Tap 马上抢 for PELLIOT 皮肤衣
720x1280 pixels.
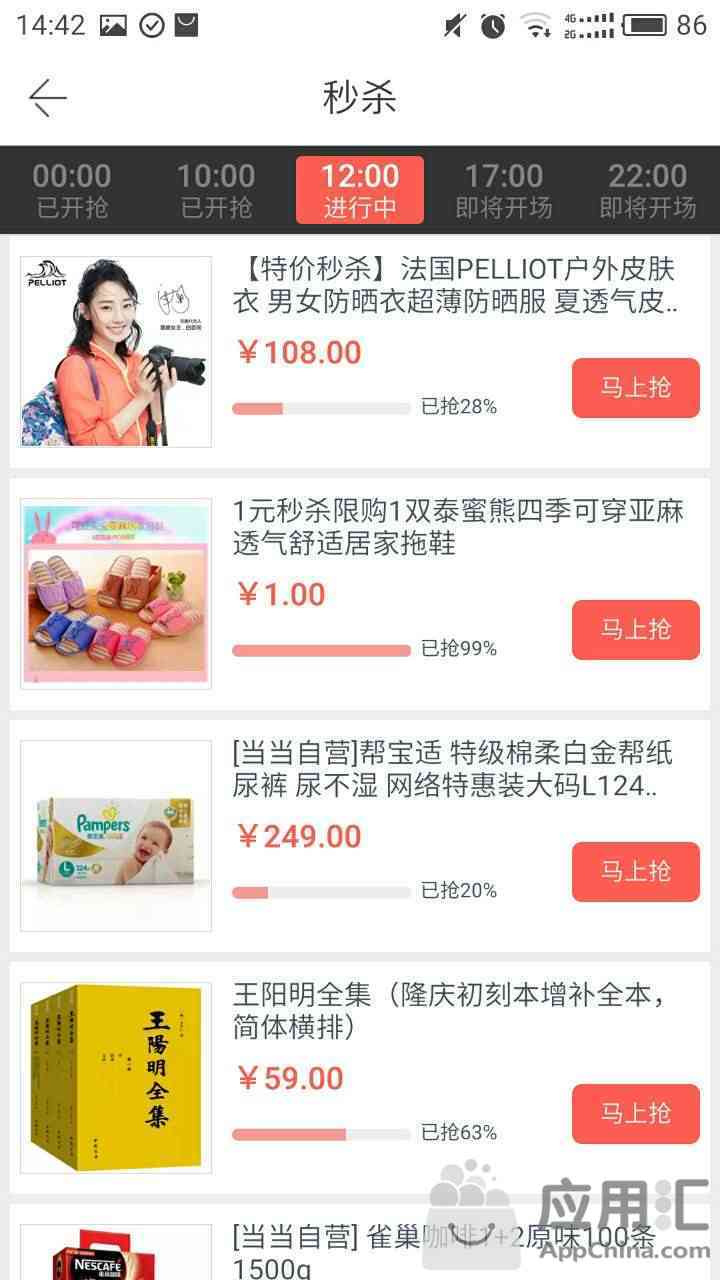tap(635, 388)
